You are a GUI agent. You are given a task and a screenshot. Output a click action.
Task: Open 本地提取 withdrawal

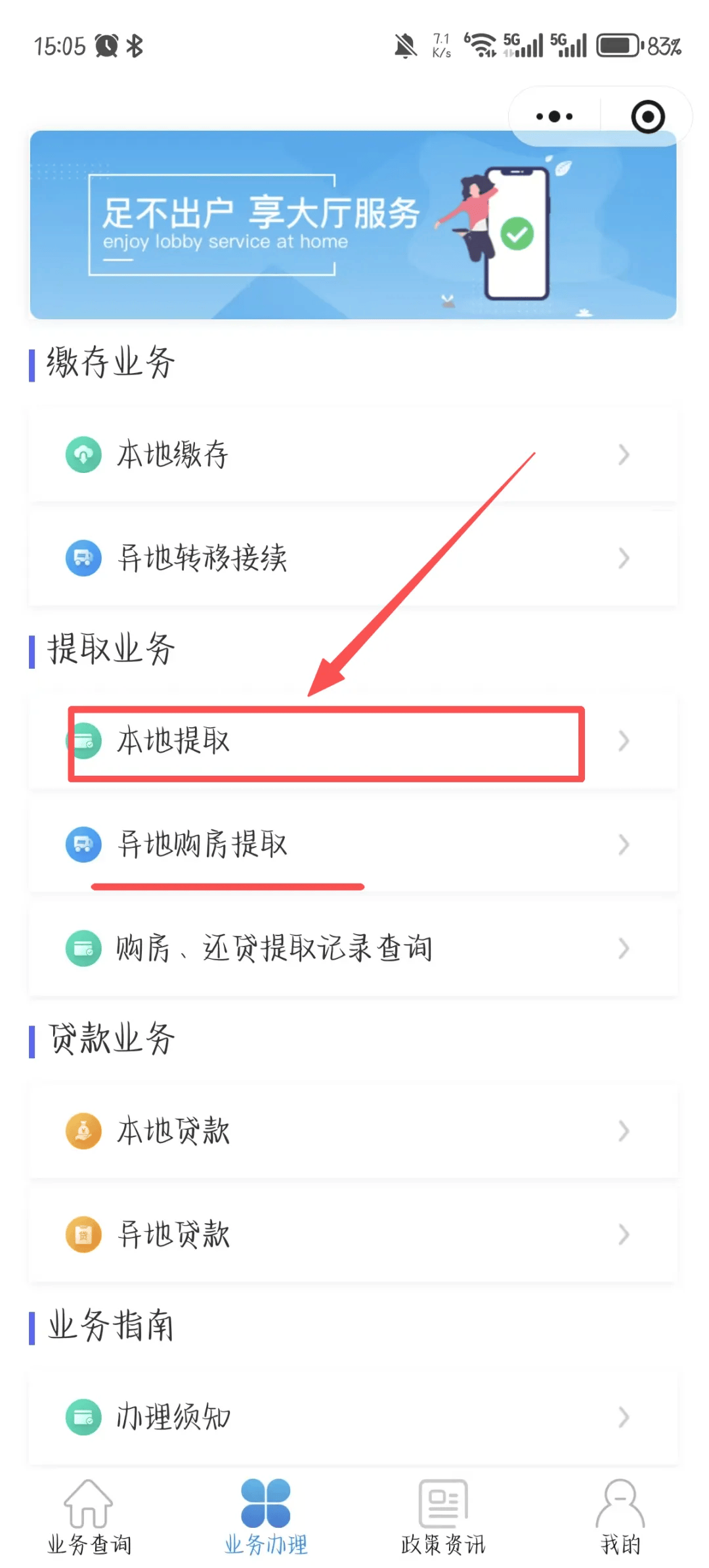coord(353,741)
